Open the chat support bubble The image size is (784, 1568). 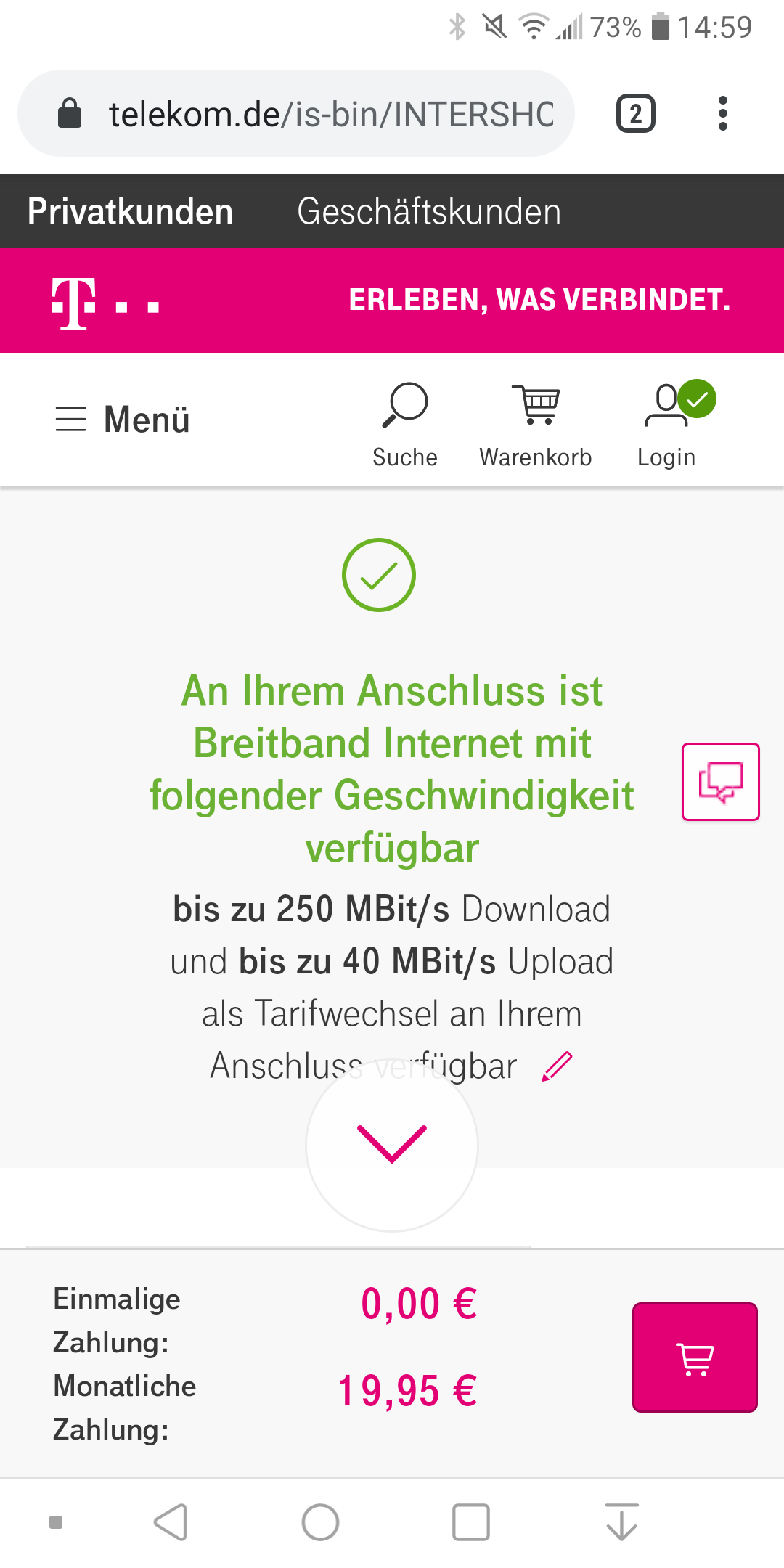point(720,782)
